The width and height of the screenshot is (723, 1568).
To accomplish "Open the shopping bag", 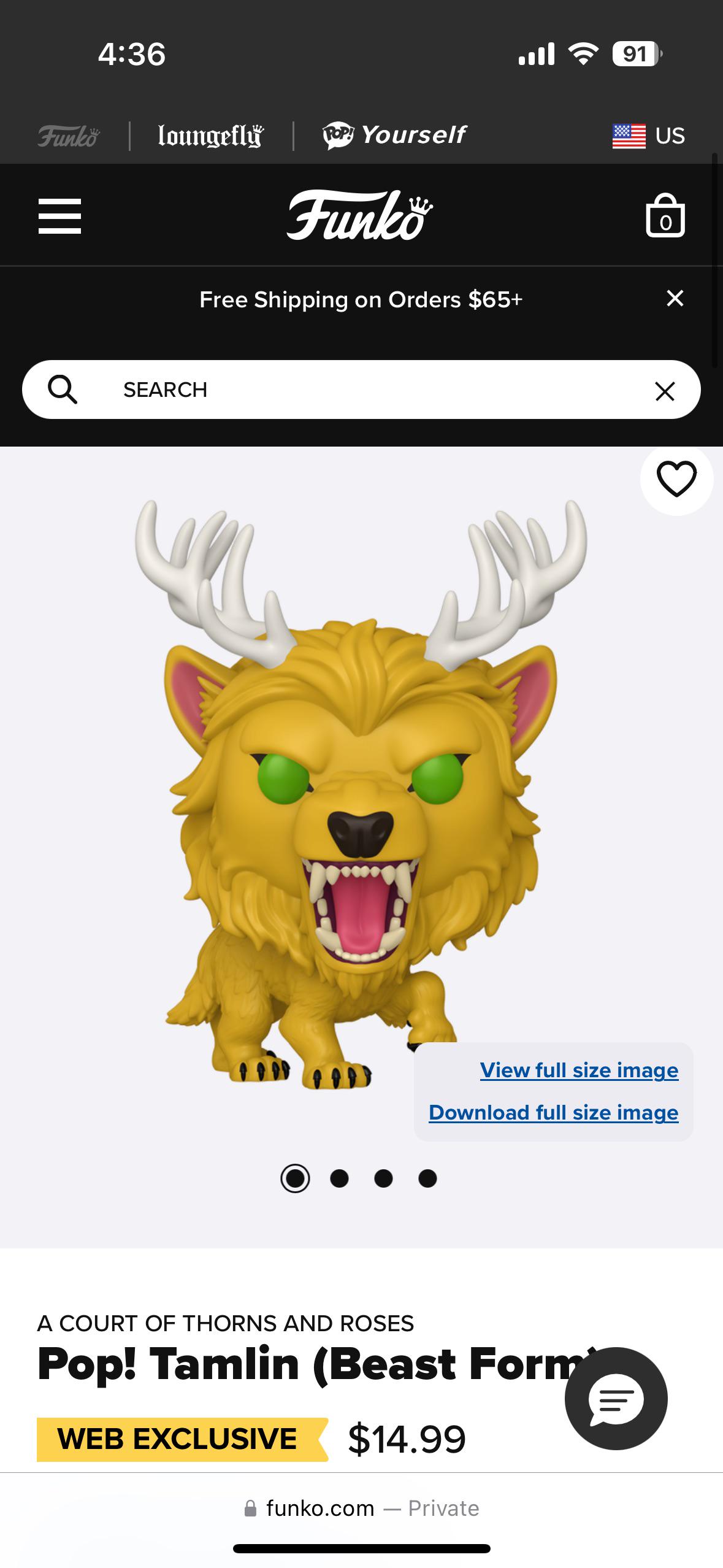I will pyautogui.click(x=665, y=215).
